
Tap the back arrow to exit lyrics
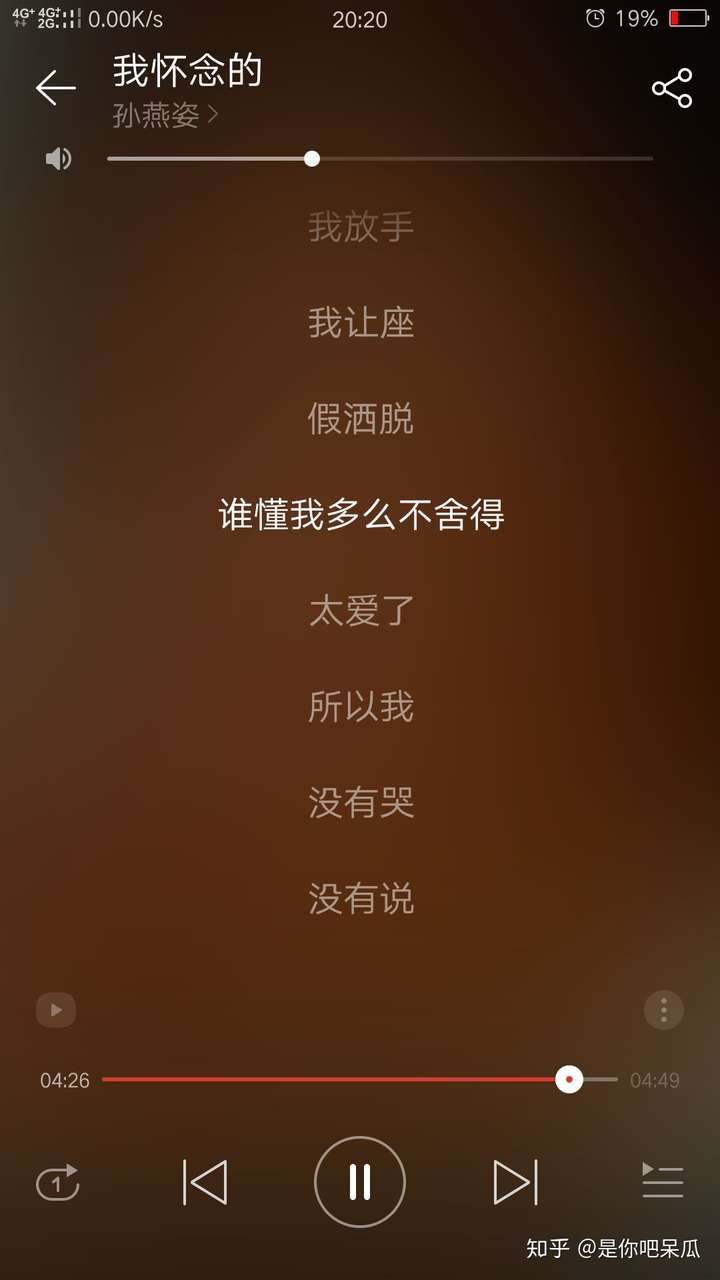(55, 88)
